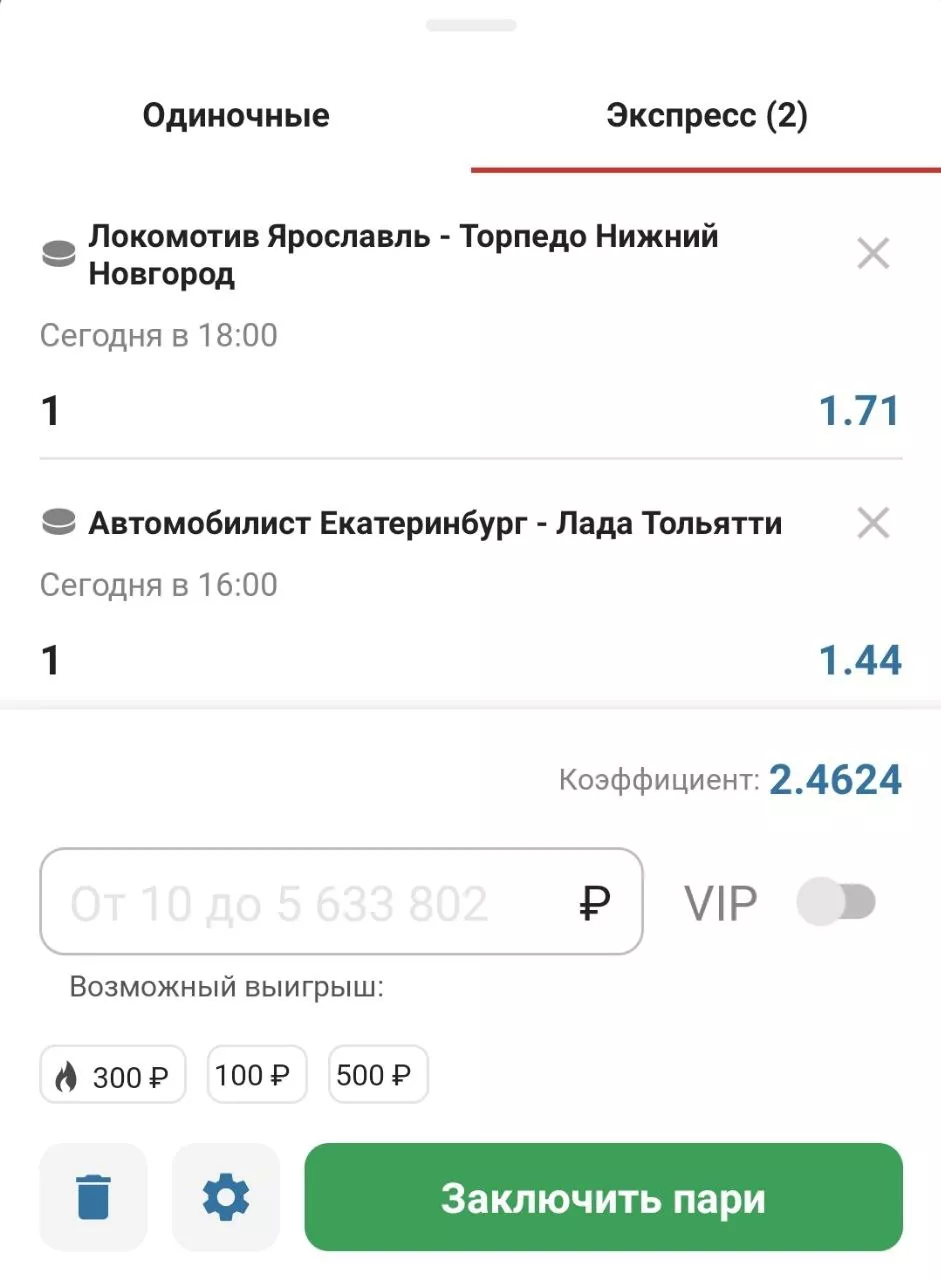Expand details of the Локомотив Ярославль bet
The width and height of the screenshot is (941, 1280).
click(400, 255)
